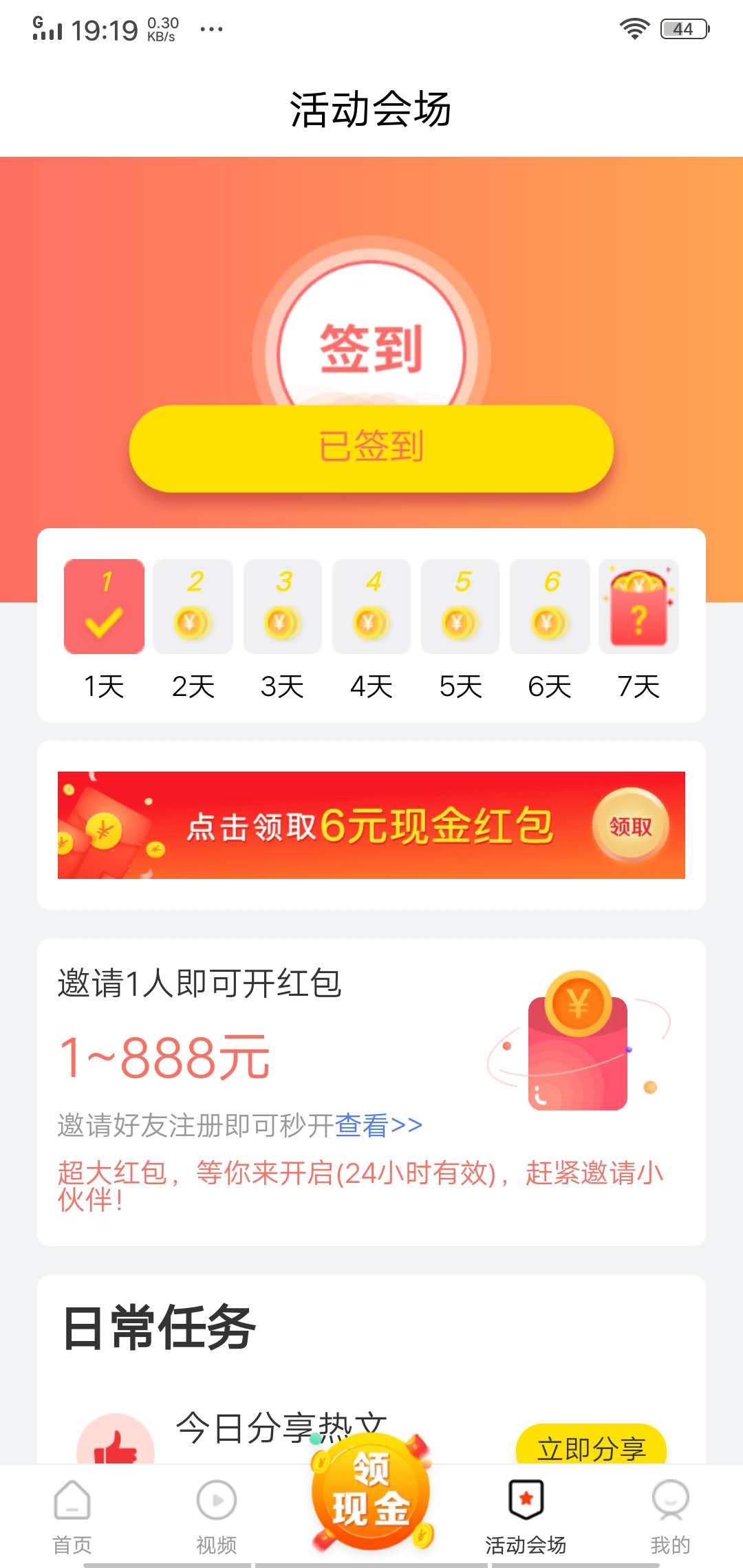Tap 领取 on the 6元 red packet banner
The image size is (743, 1568).
[630, 825]
